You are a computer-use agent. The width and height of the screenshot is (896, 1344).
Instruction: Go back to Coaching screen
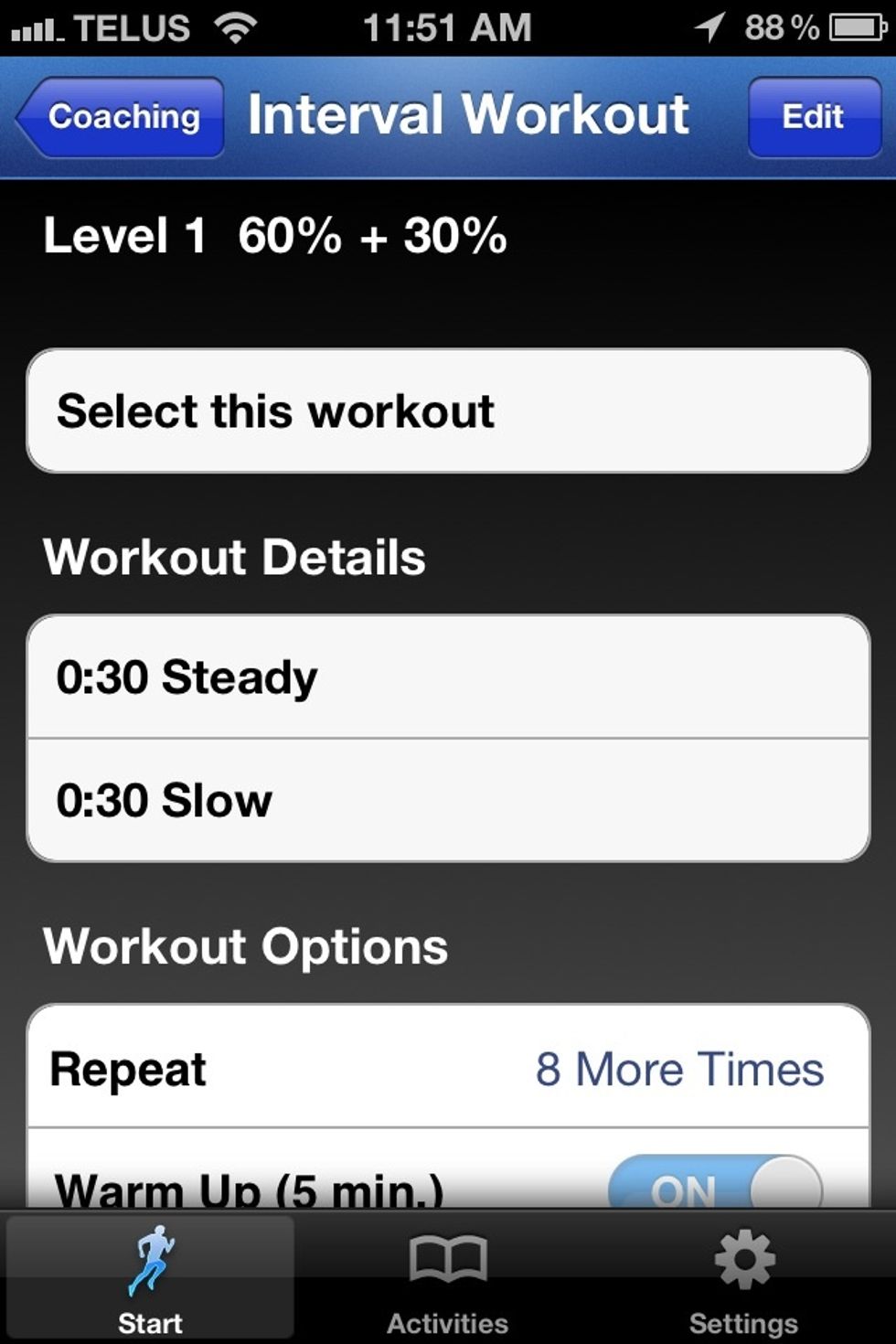tap(119, 116)
